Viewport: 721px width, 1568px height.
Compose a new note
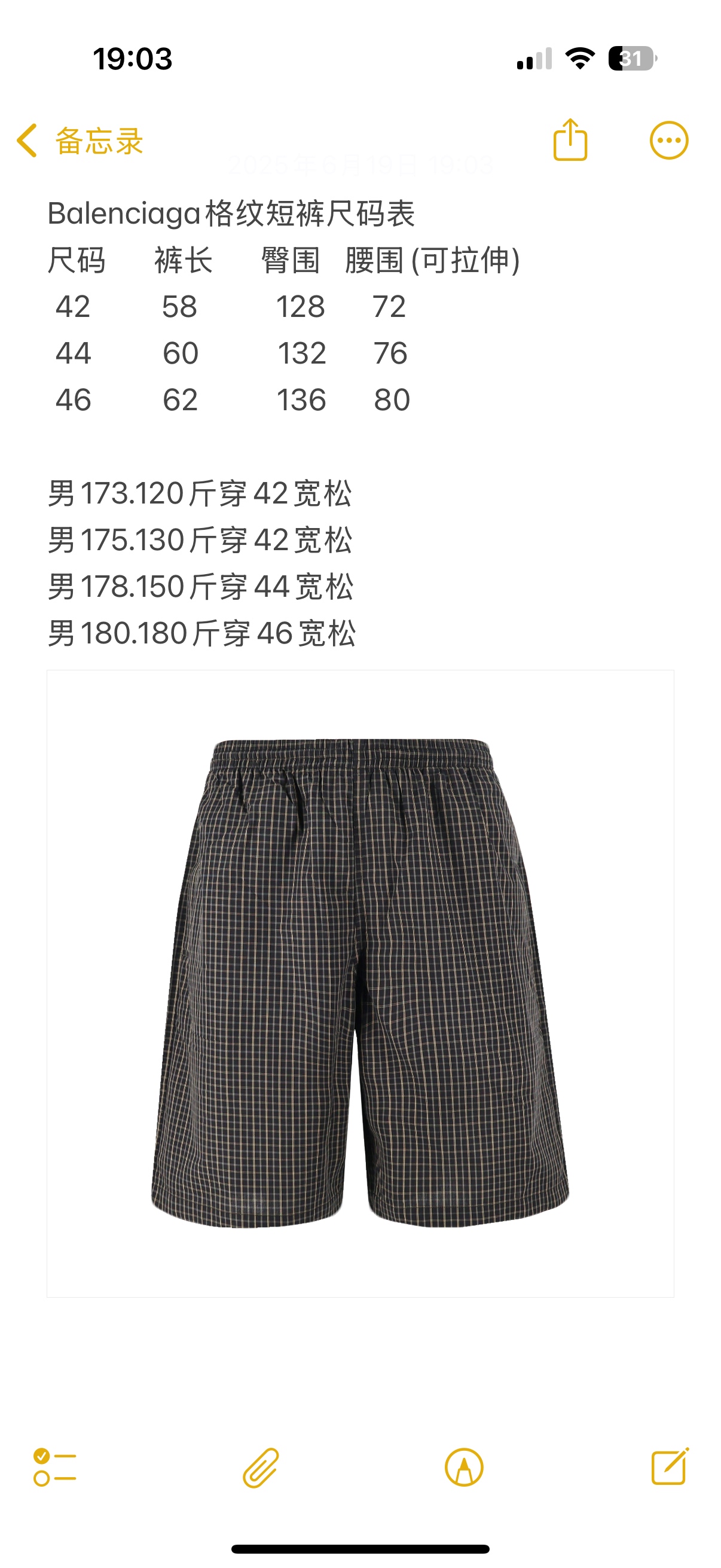(x=669, y=1467)
